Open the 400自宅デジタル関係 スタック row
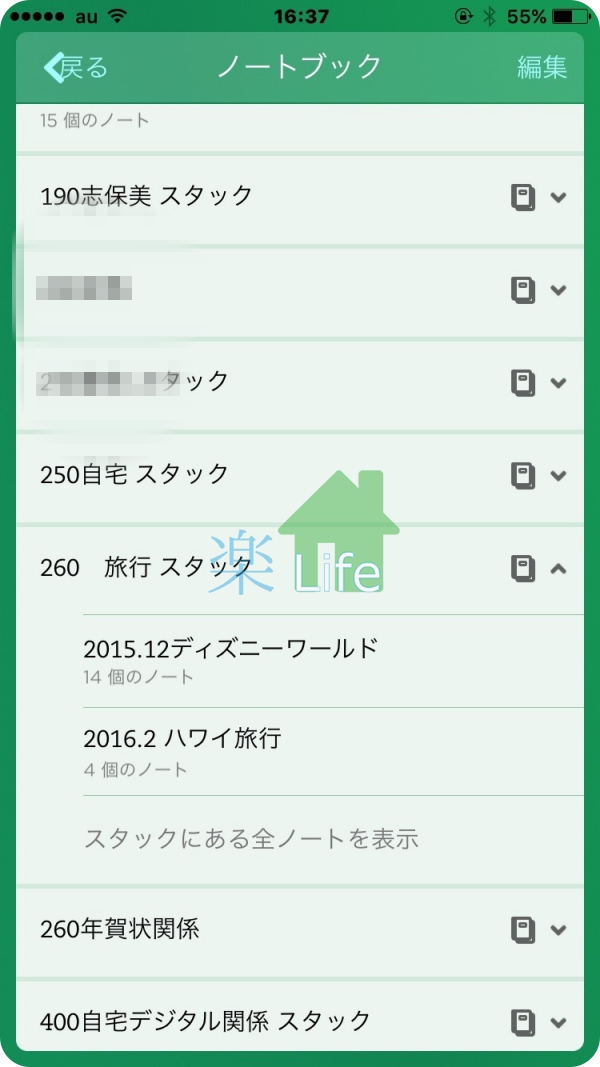 click(300, 1017)
